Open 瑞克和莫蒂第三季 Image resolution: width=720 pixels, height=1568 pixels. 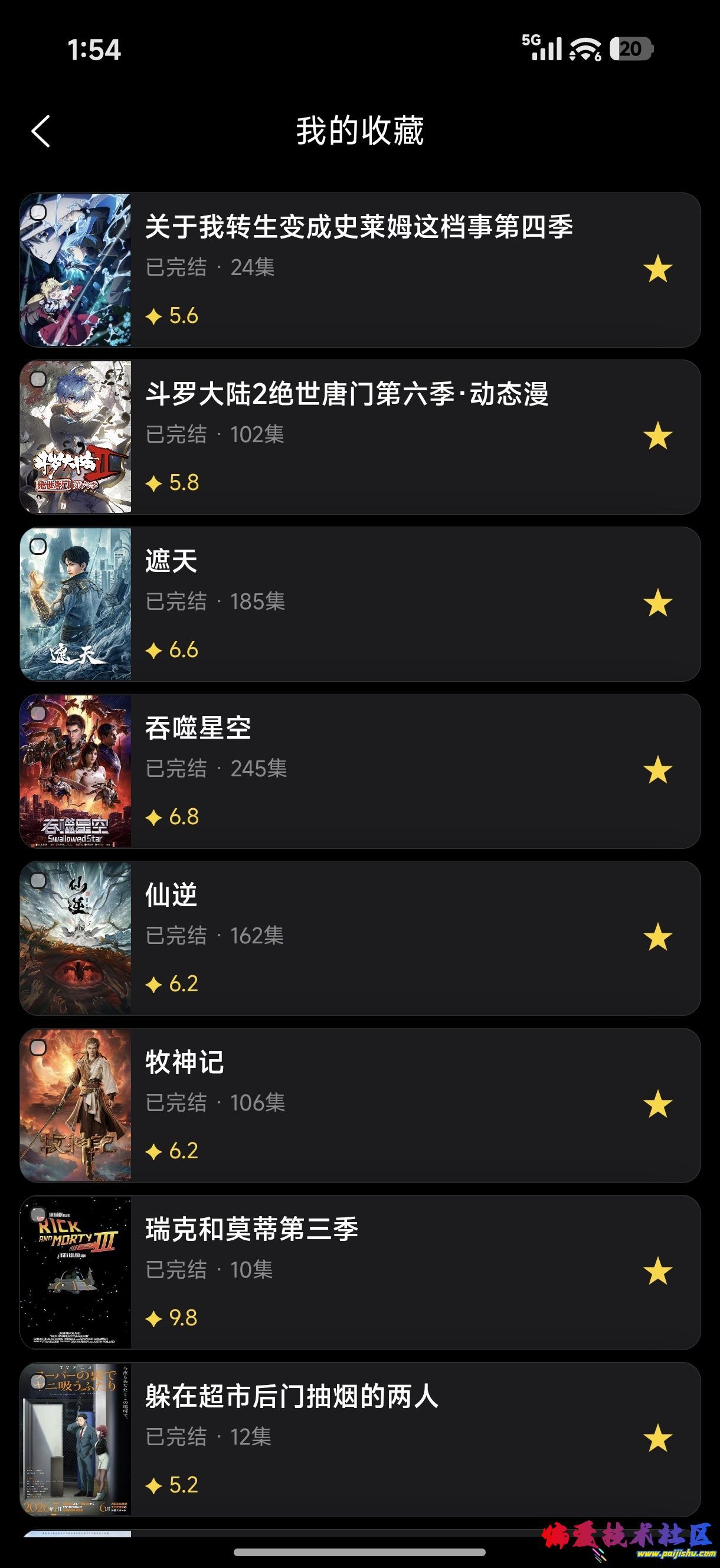pos(359,1272)
